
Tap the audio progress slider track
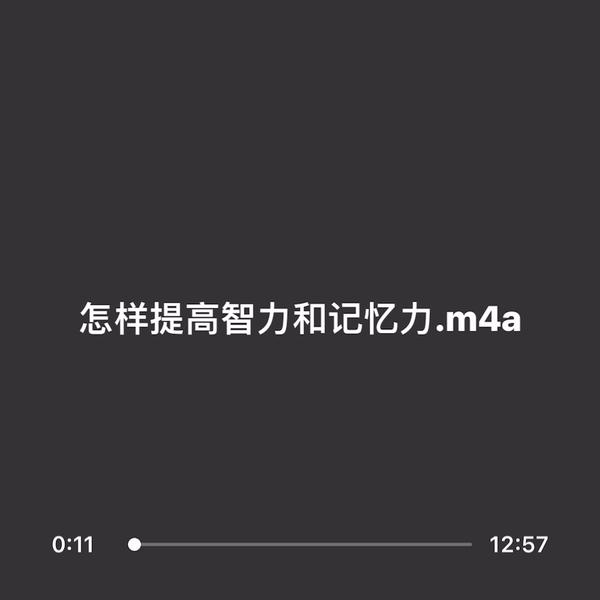point(300,545)
